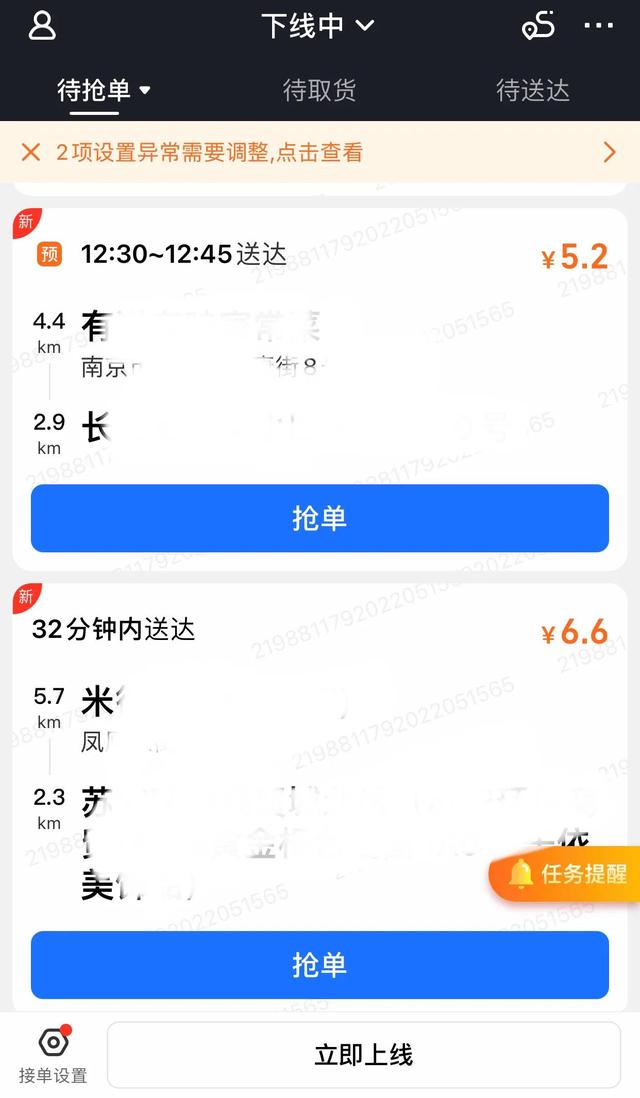The height and width of the screenshot is (1098, 640).
Task: Switch to the 待取货 tab
Action: [x=319, y=91]
